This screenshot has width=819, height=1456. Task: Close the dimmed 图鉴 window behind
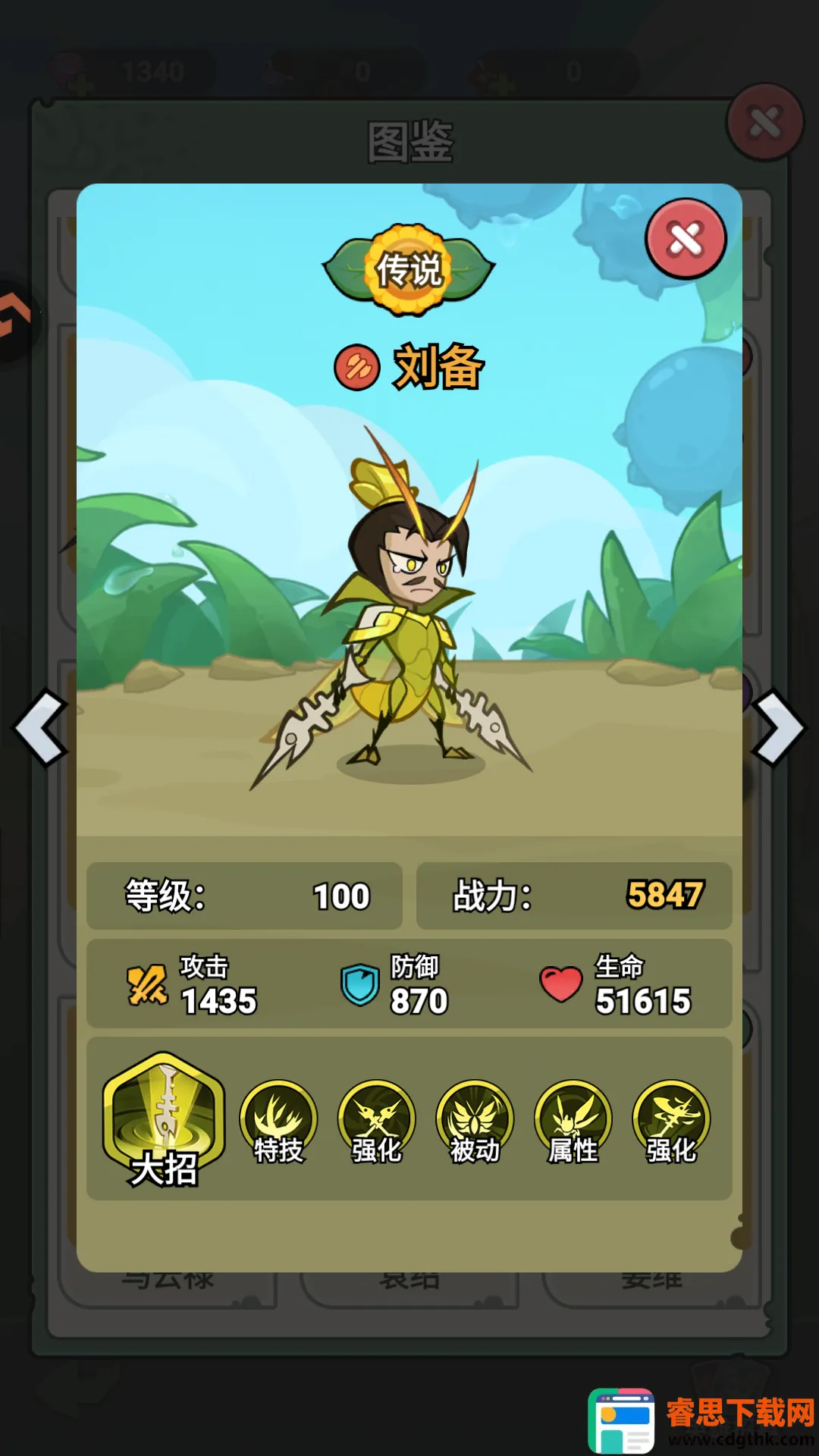tap(764, 122)
